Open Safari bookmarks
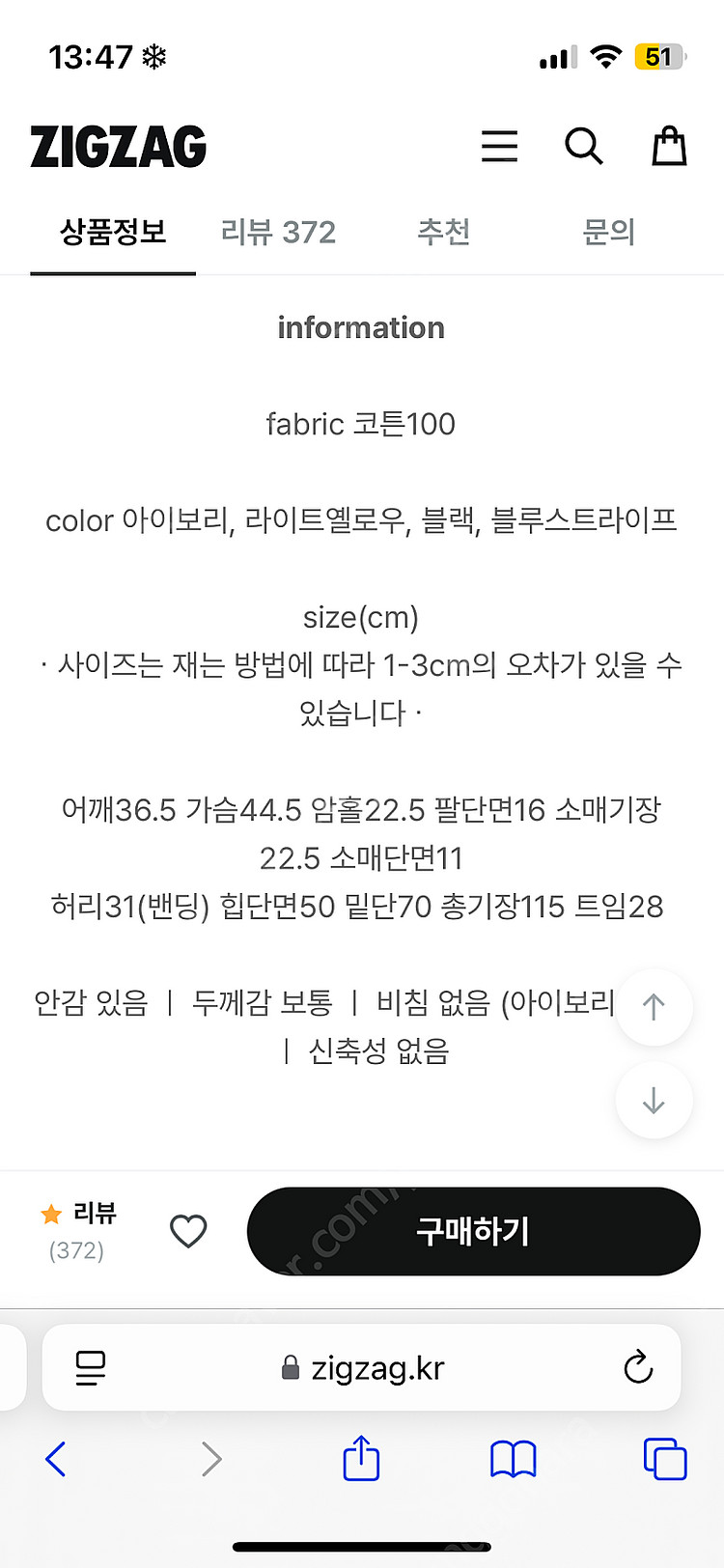Viewport: 724px width, 1568px height. click(513, 1458)
